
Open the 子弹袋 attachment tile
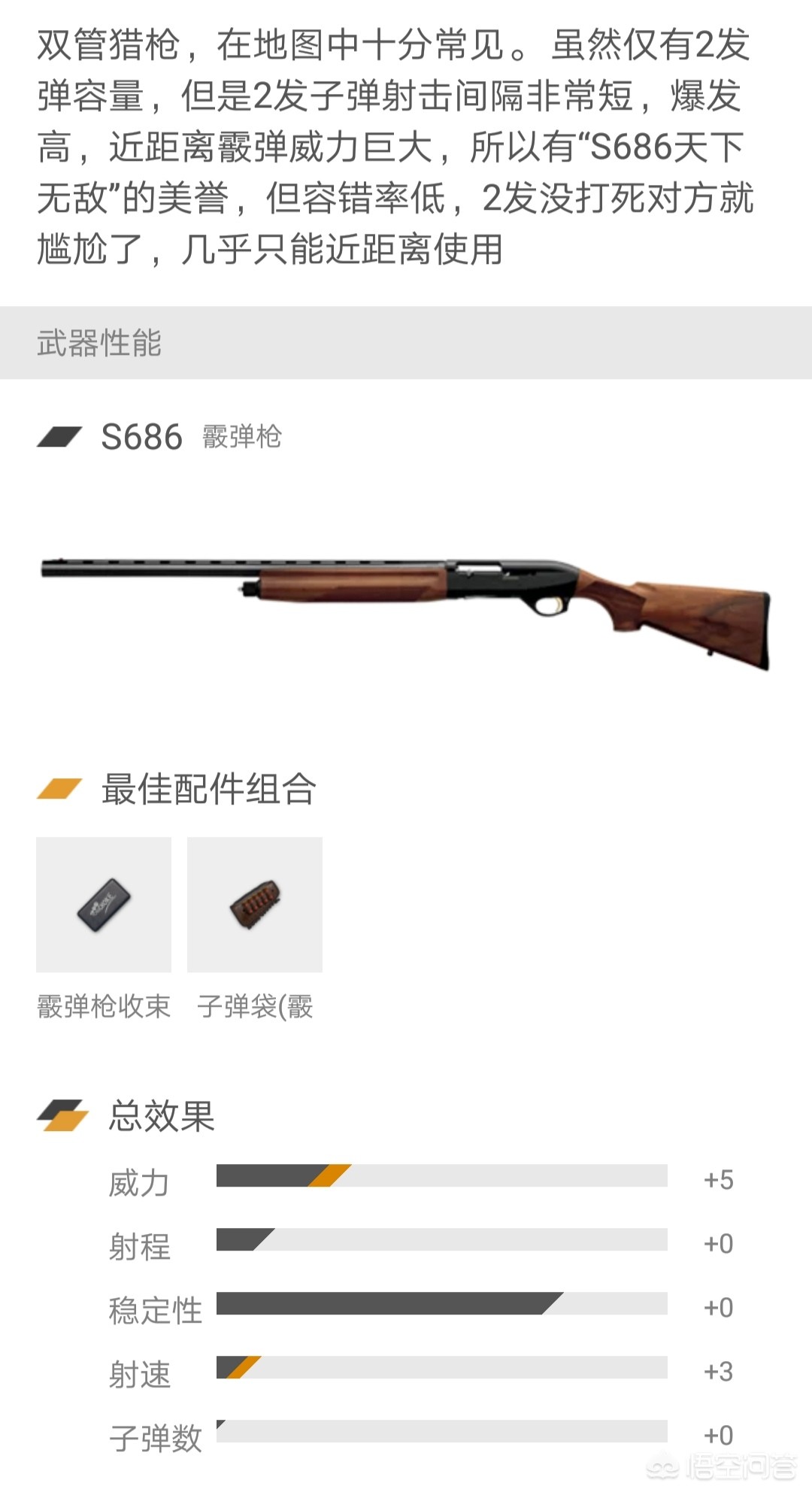coord(255,904)
